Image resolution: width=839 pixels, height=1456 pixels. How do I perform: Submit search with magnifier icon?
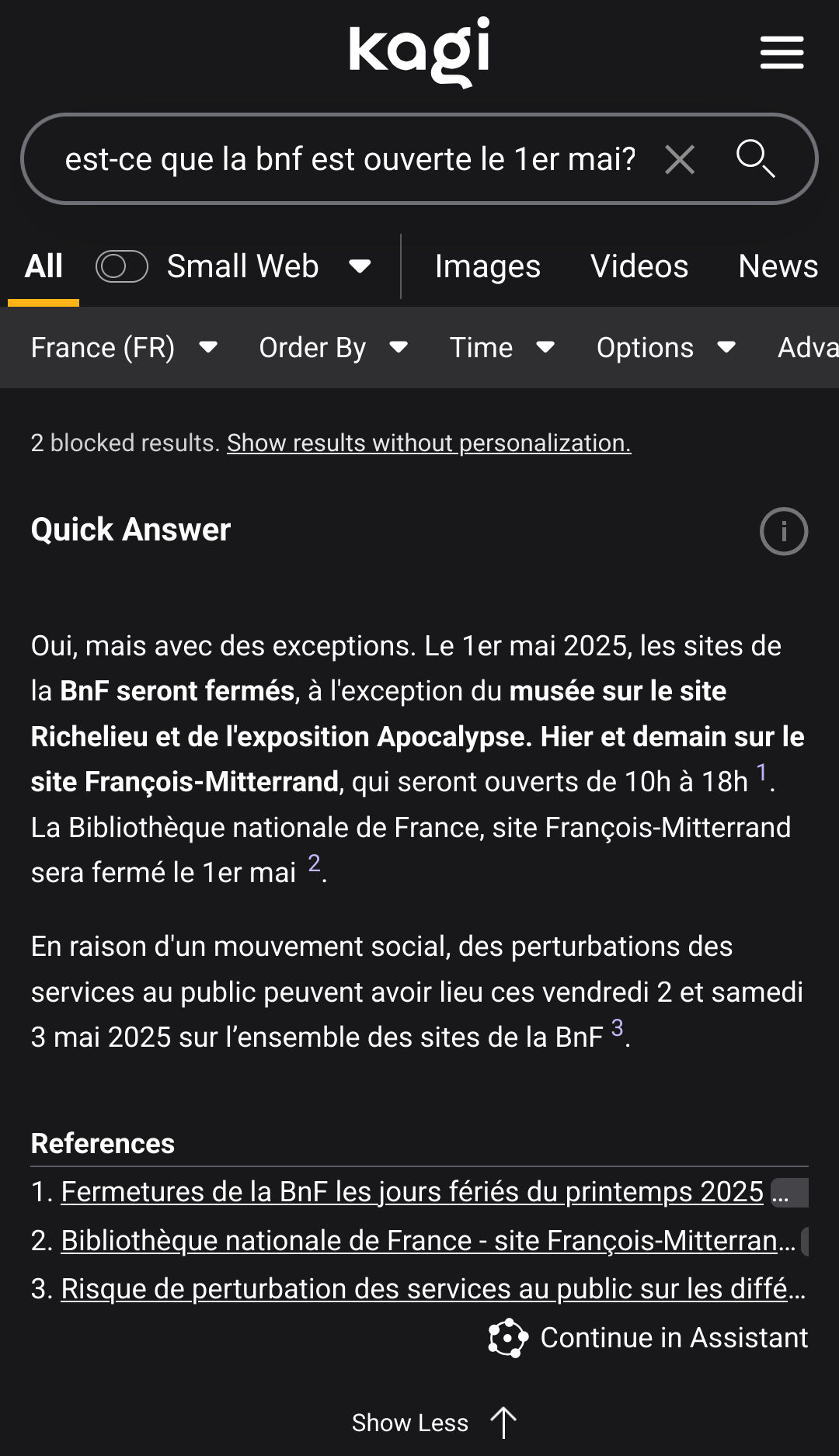(755, 158)
